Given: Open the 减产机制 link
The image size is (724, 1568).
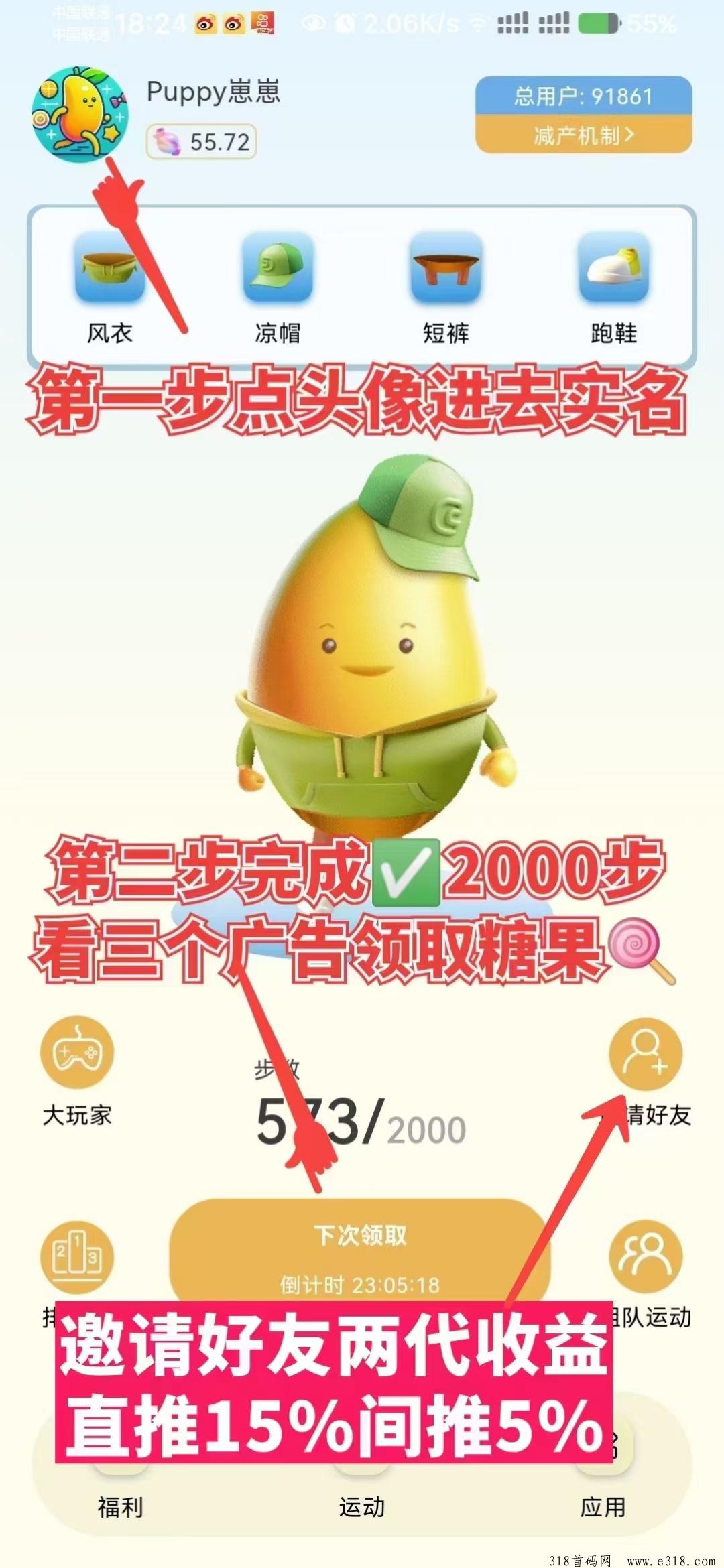Looking at the screenshot, I should pos(583,135).
